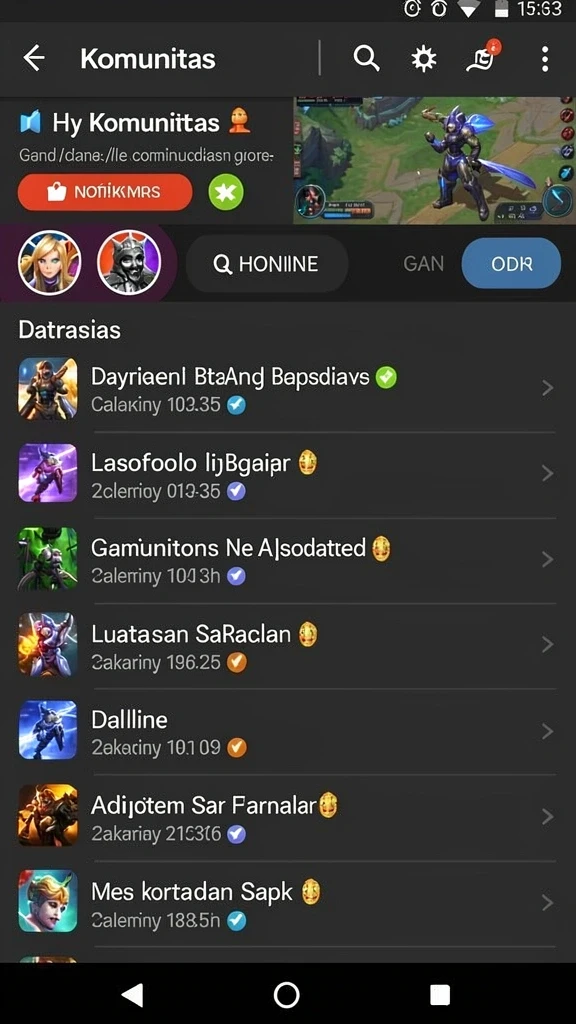Open the Dalline row
The height and width of the screenshot is (1024, 576).
(288, 731)
